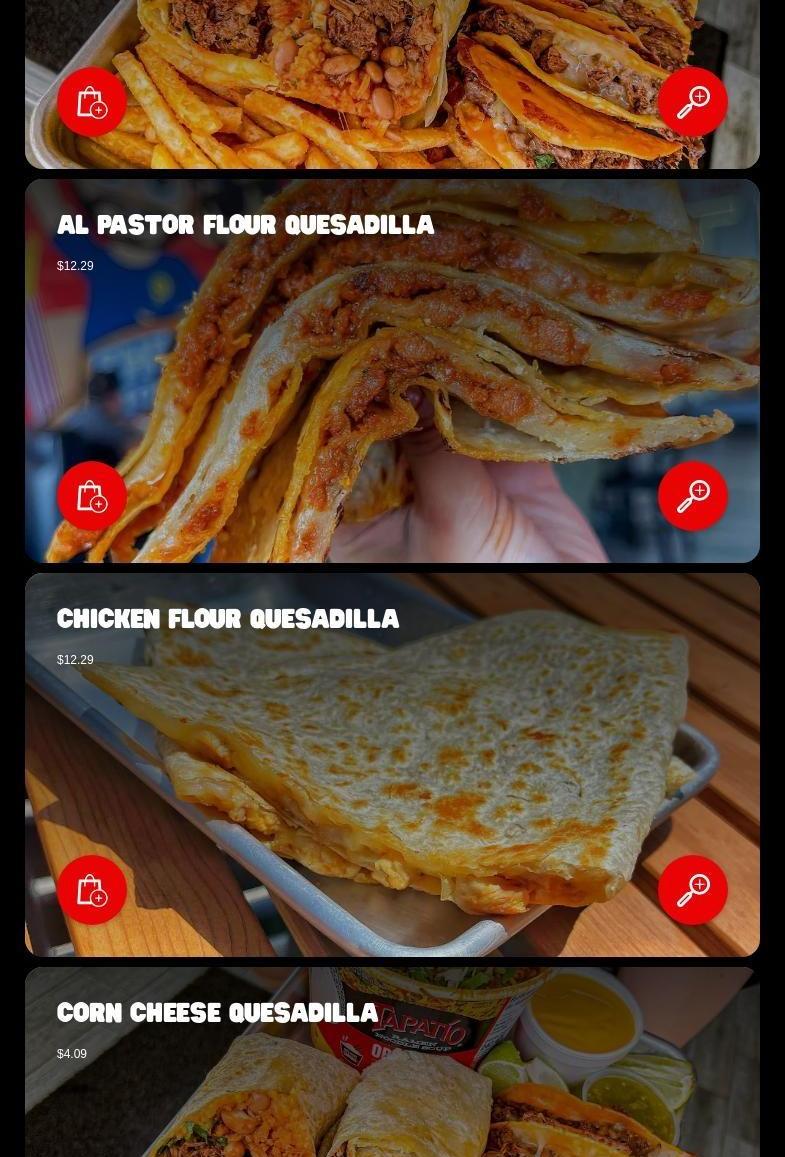
Task: Zoom in on Chicken Flour Quesadilla
Action: pos(692,890)
